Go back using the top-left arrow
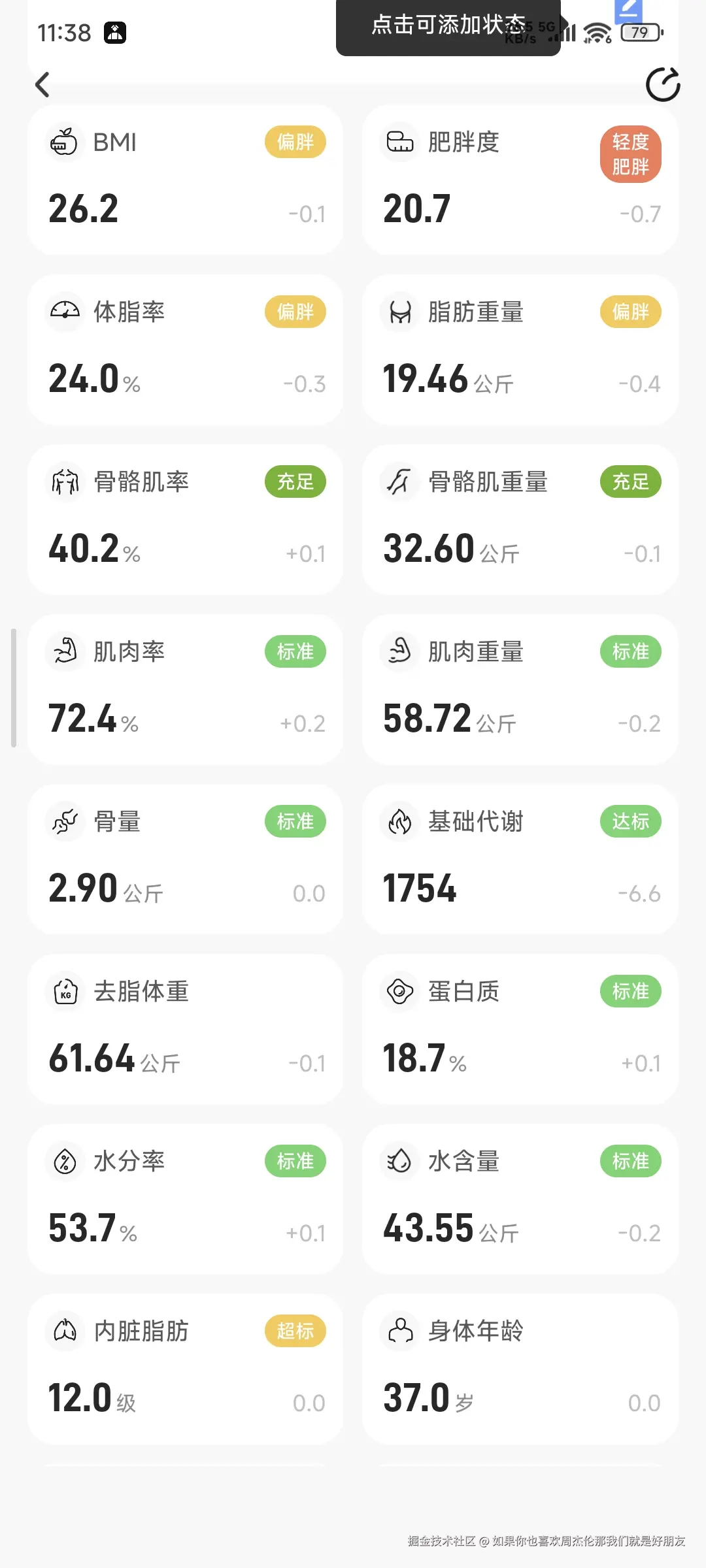Screen dimensions: 706x1568 (42, 85)
